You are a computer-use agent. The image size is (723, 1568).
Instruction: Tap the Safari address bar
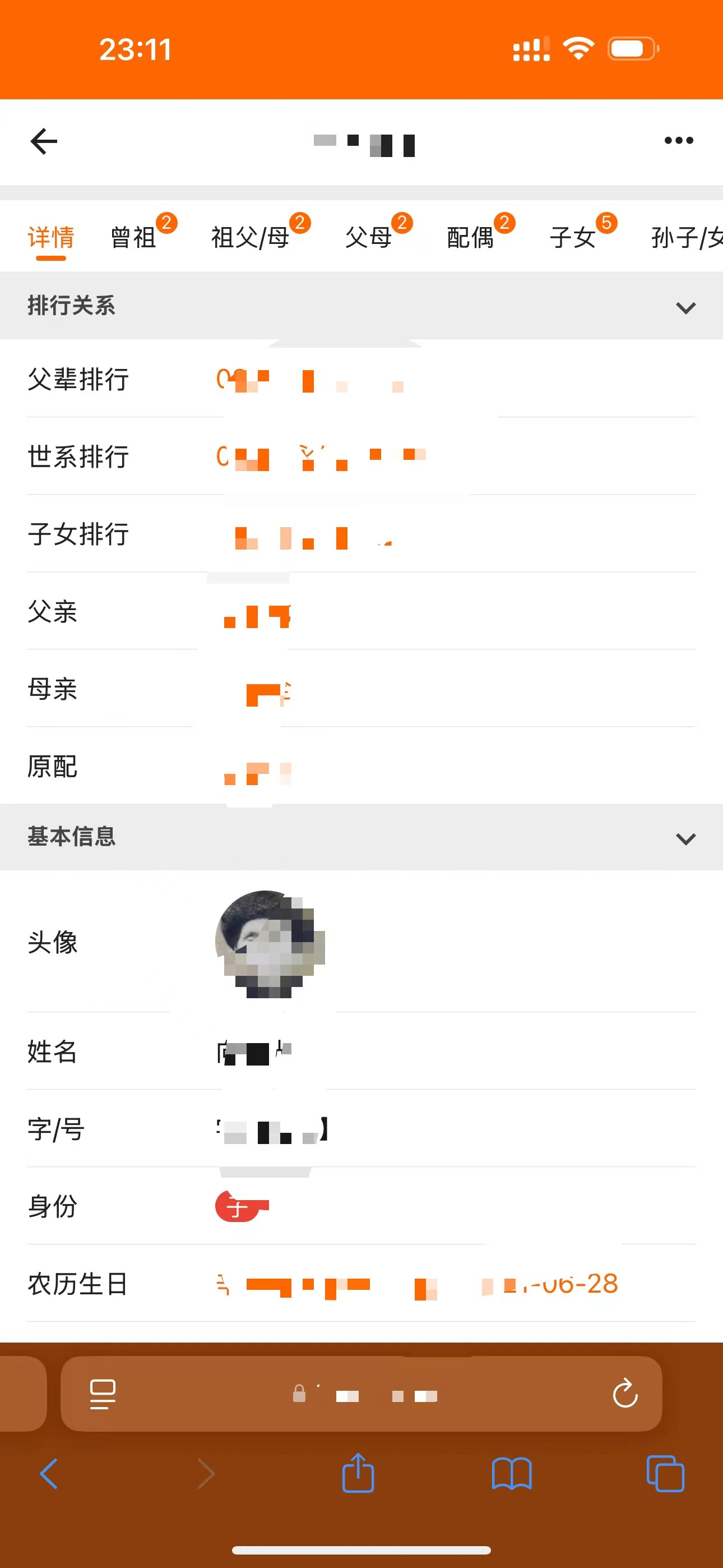tap(365, 1394)
